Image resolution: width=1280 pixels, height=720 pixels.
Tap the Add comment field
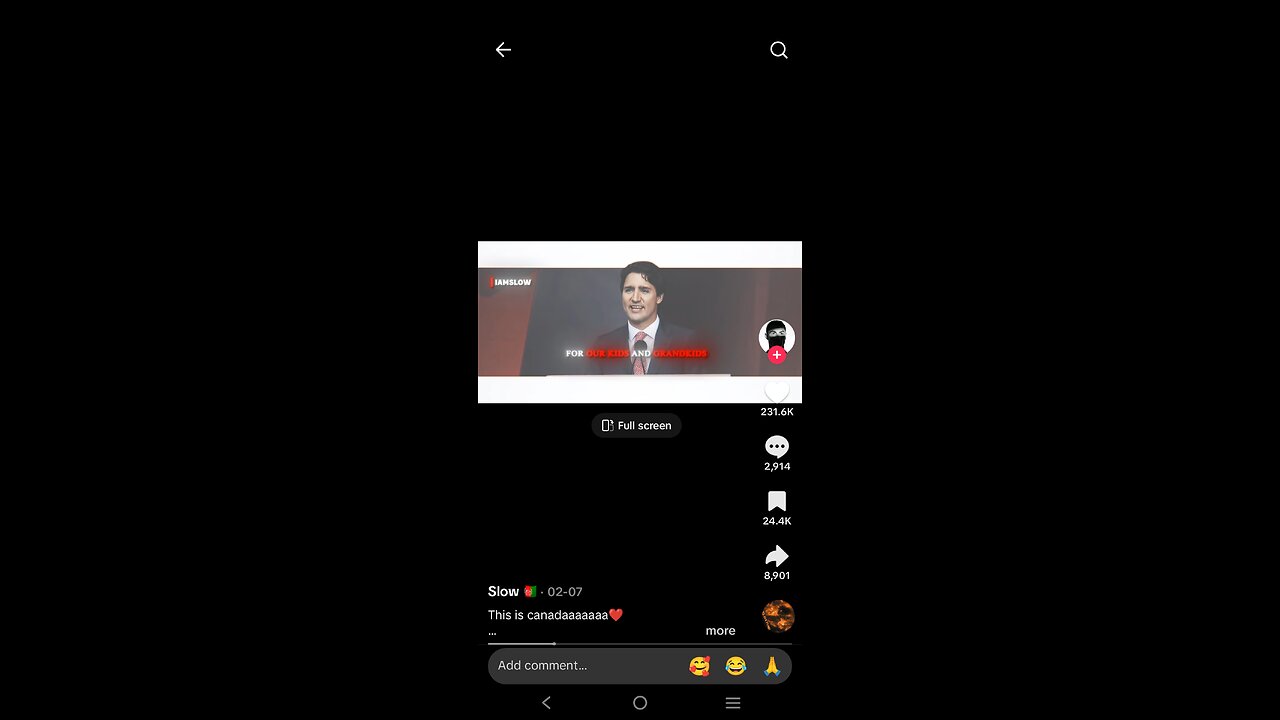pyautogui.click(x=580, y=665)
